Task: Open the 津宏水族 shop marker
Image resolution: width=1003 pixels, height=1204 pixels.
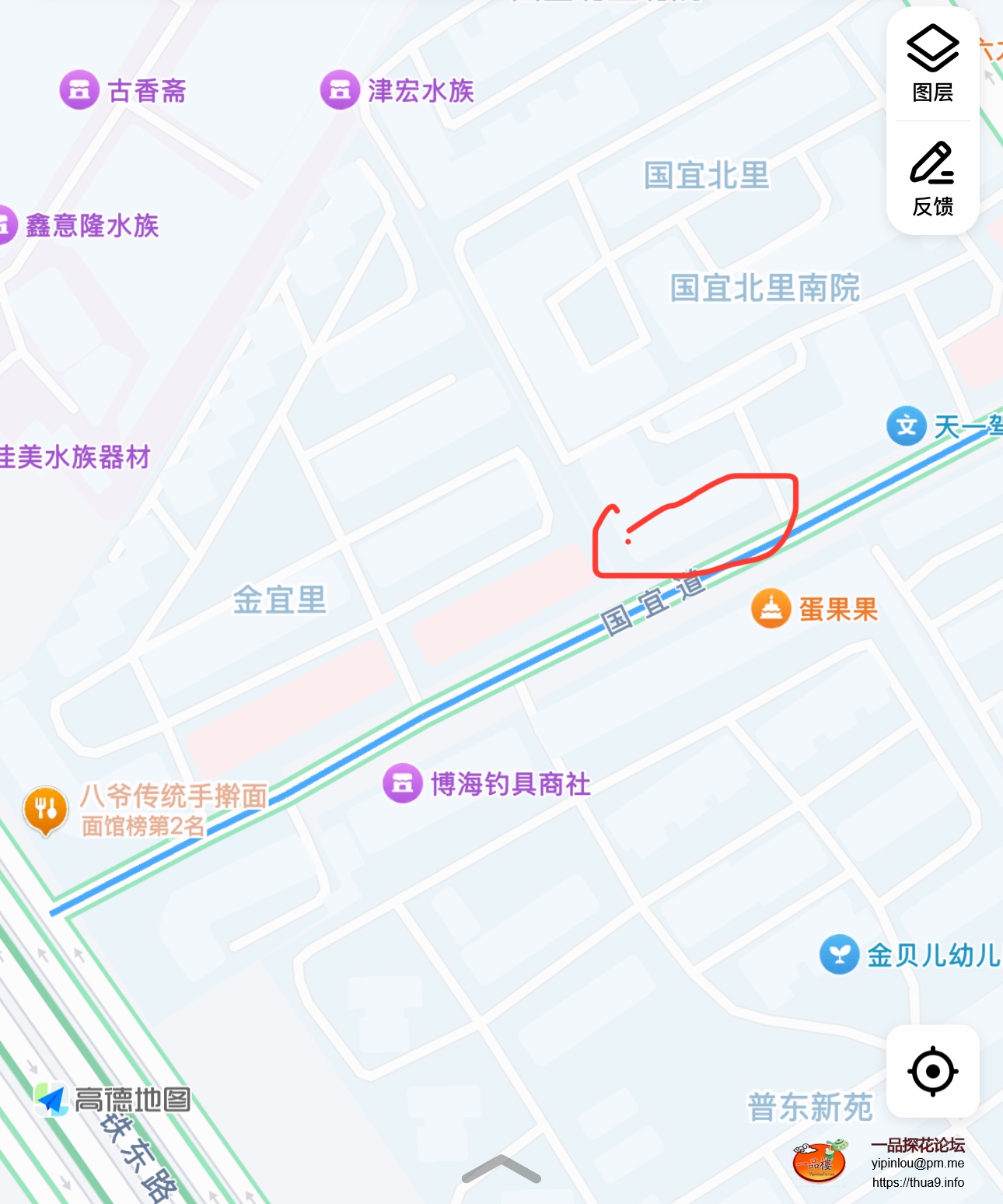Action: [x=340, y=90]
